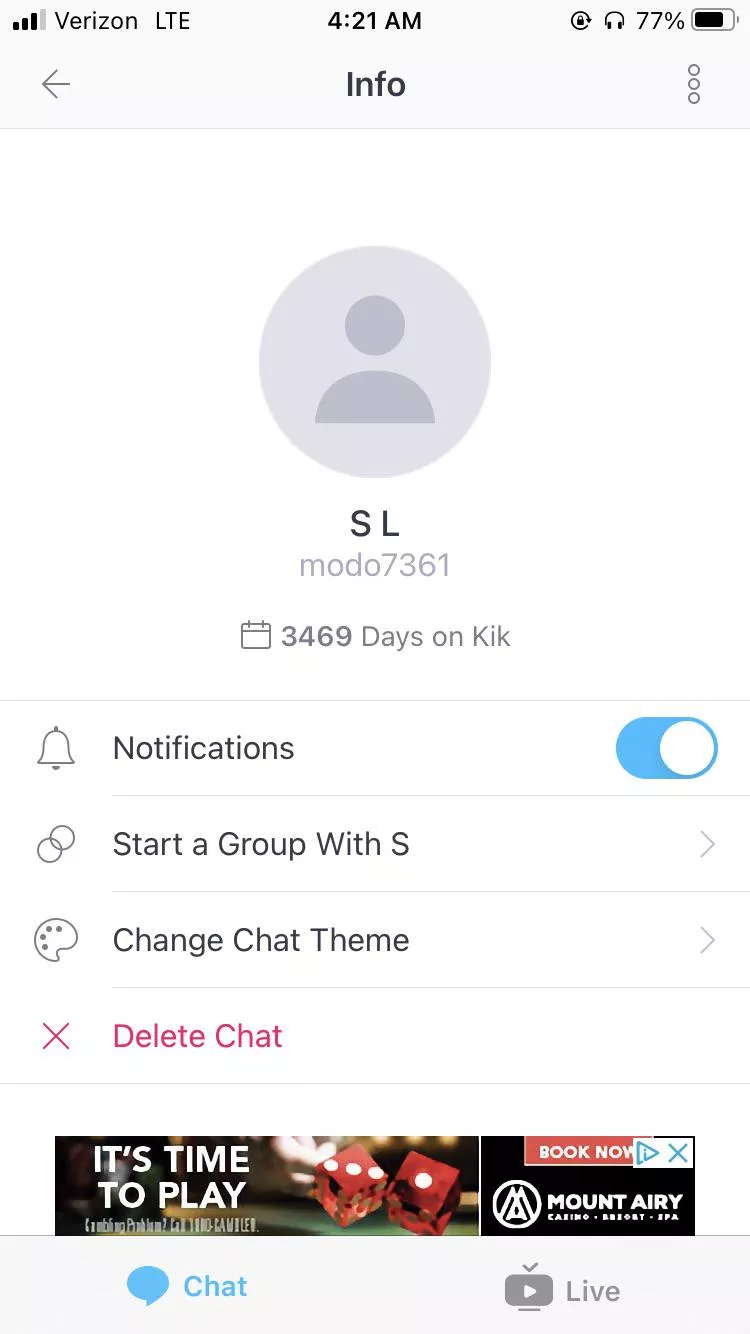The width and height of the screenshot is (750, 1334).
Task: Open the Mount Airy casino ad
Action: click(x=300, y=1186)
